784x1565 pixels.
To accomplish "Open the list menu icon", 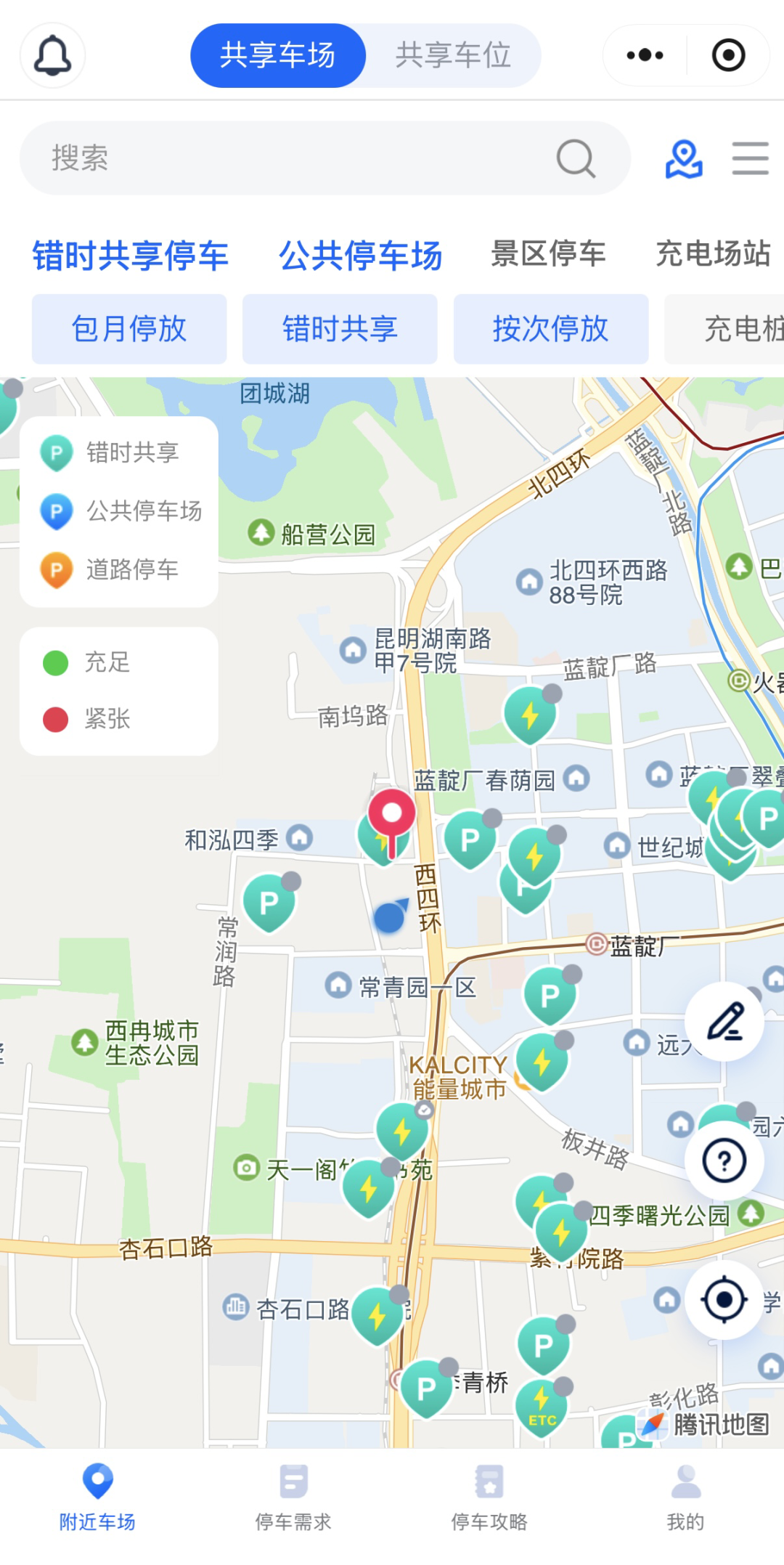I will point(750,158).
